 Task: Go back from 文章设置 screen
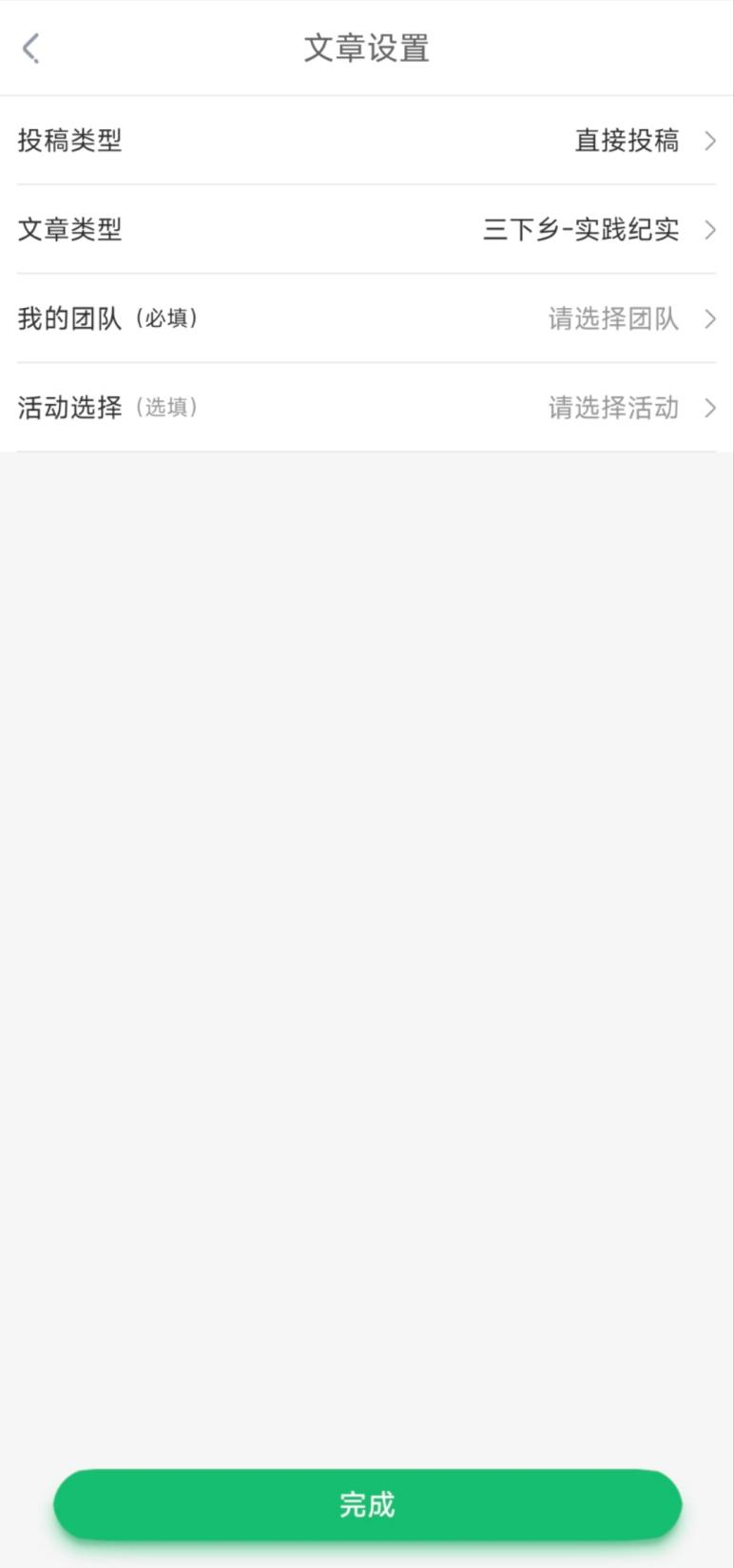coord(31,48)
